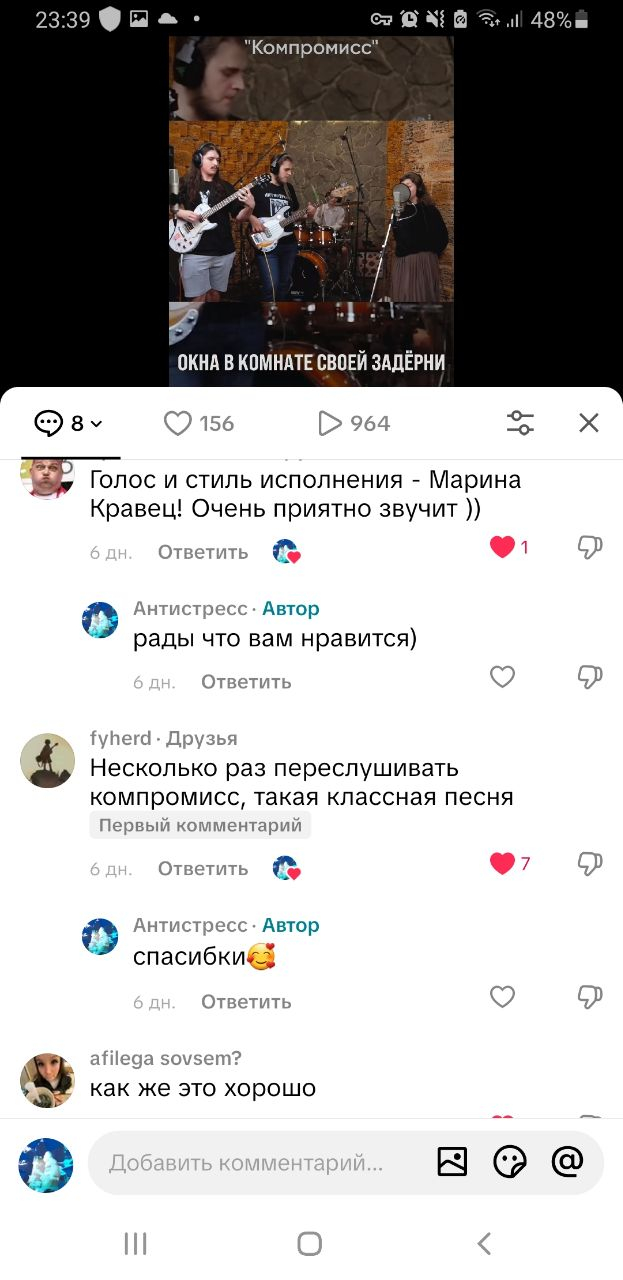Attach an image to the comment
Screen dimensions: 623x1280
(452, 1162)
